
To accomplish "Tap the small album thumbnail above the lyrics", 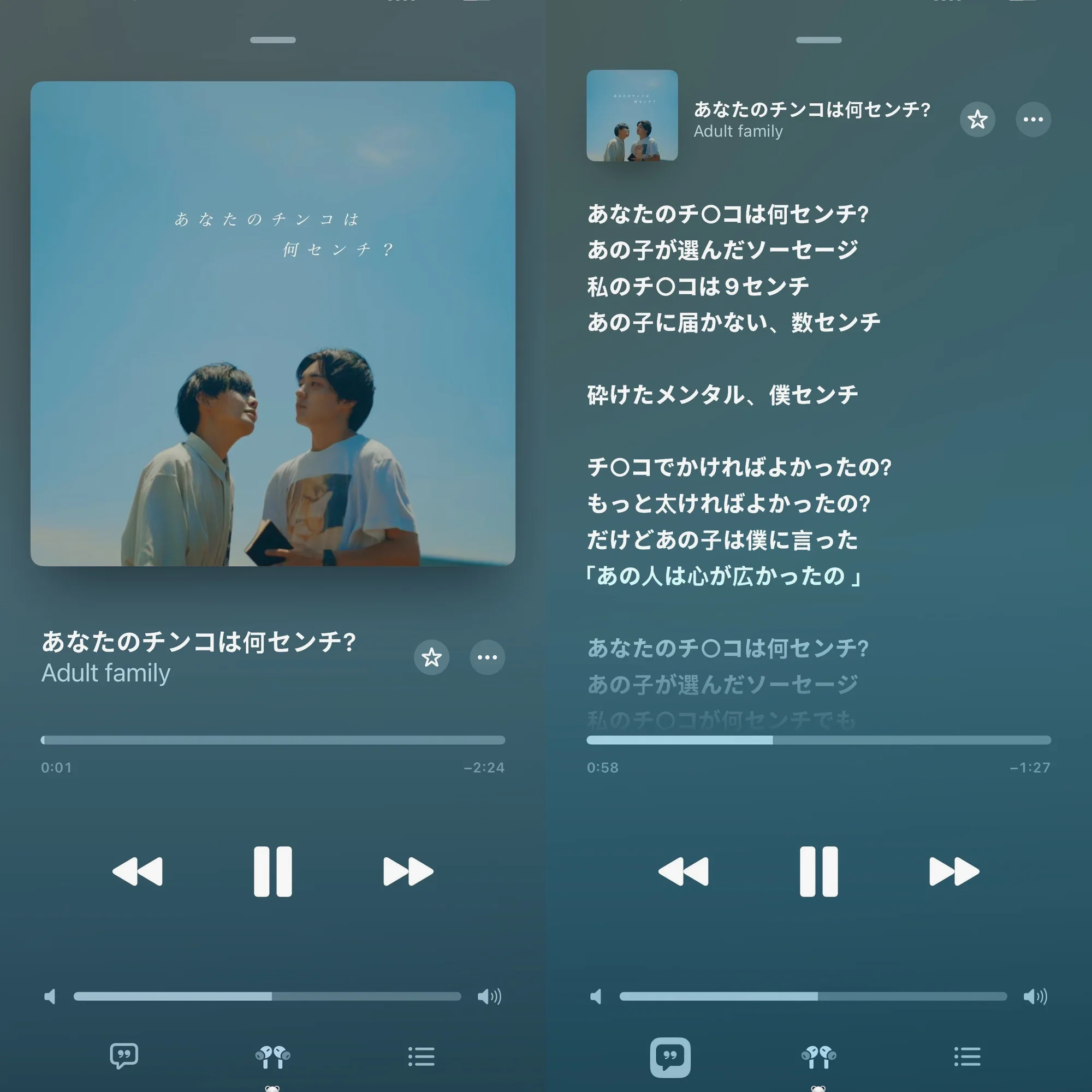I will pyautogui.click(x=632, y=116).
